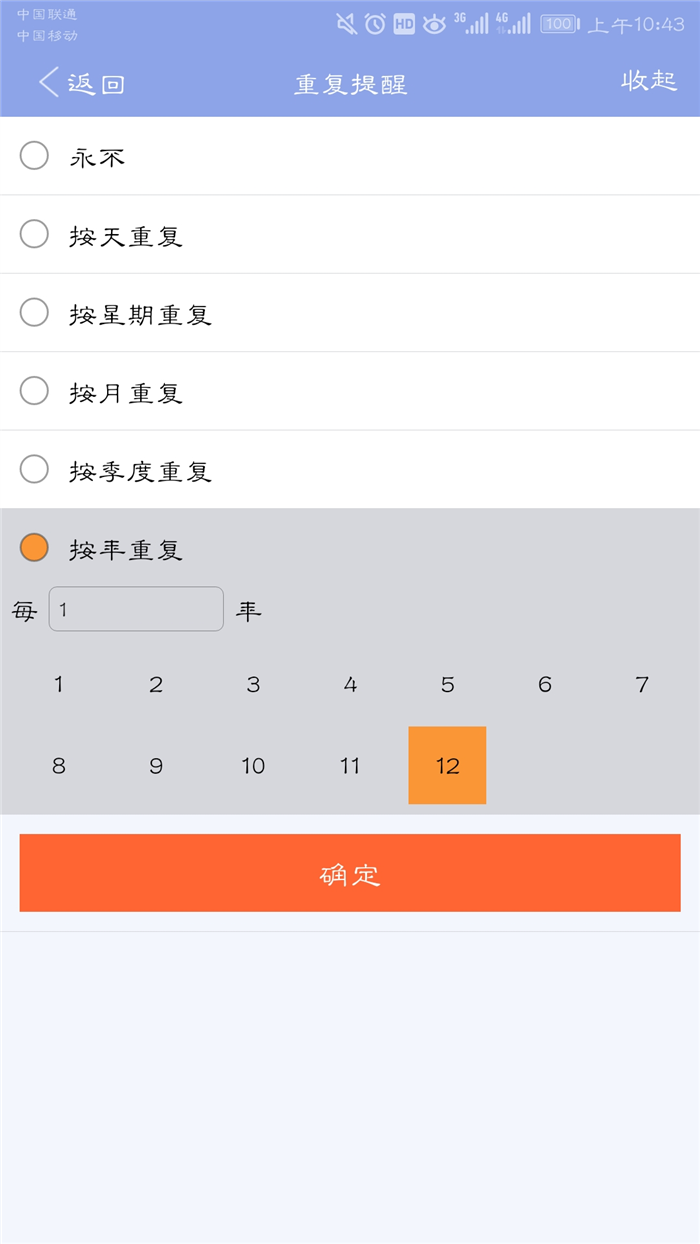The width and height of the screenshot is (700, 1244).
Task: Tap 收起 to collapse the panel
Action: [x=649, y=81]
